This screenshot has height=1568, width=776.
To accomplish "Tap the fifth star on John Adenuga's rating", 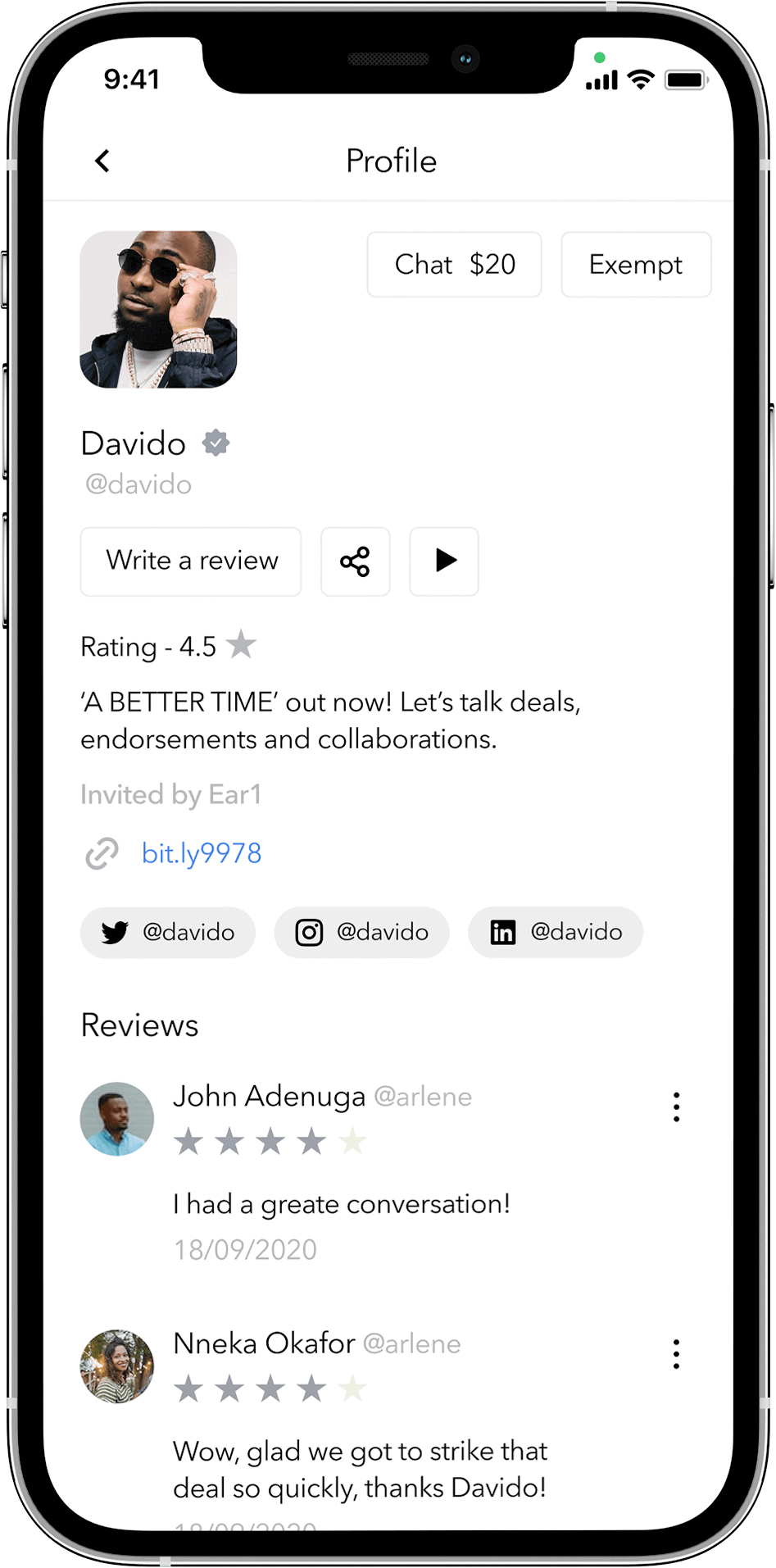I will 354,1140.
